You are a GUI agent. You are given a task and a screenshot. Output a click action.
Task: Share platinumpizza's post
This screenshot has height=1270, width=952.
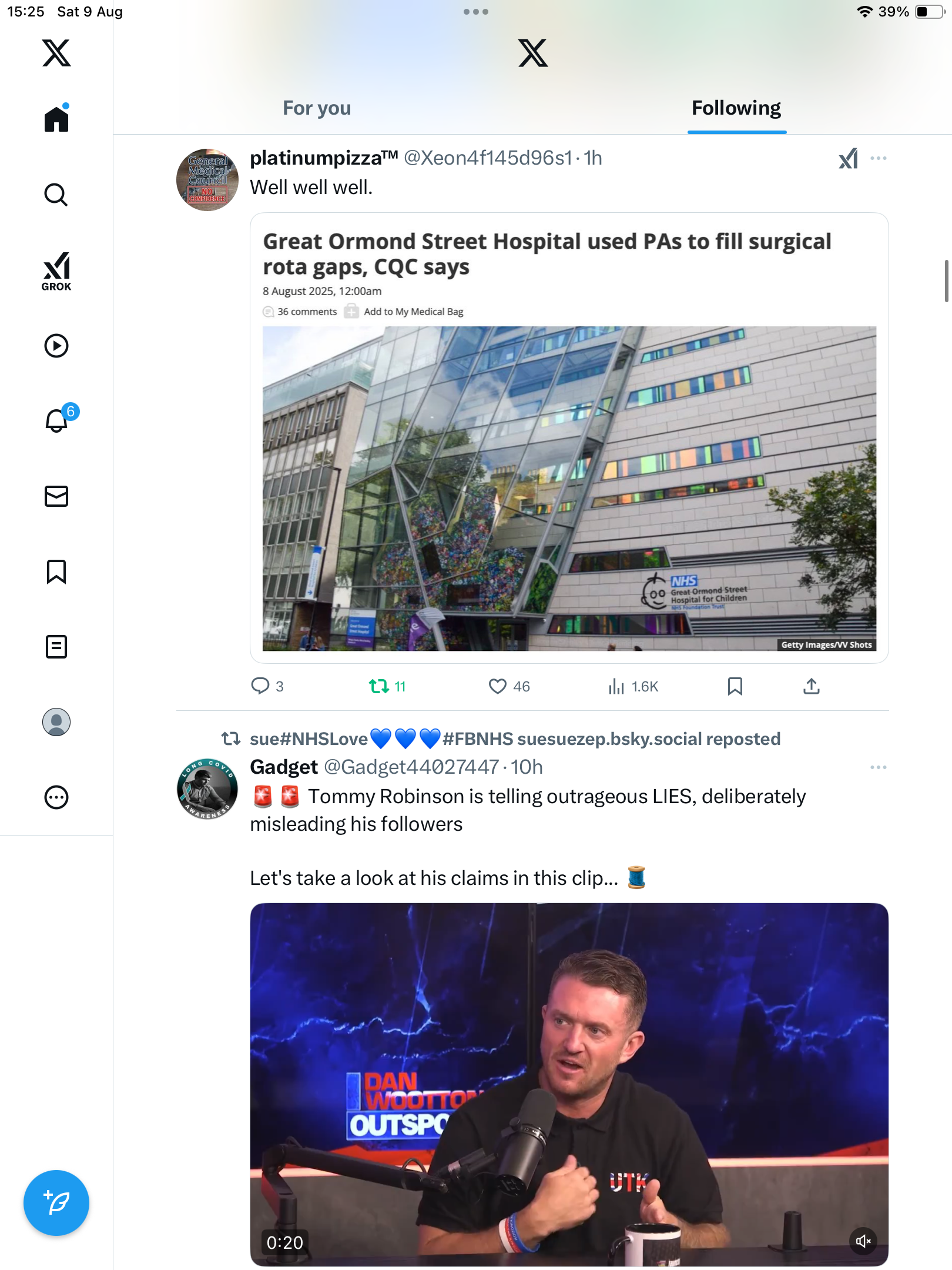(x=811, y=686)
